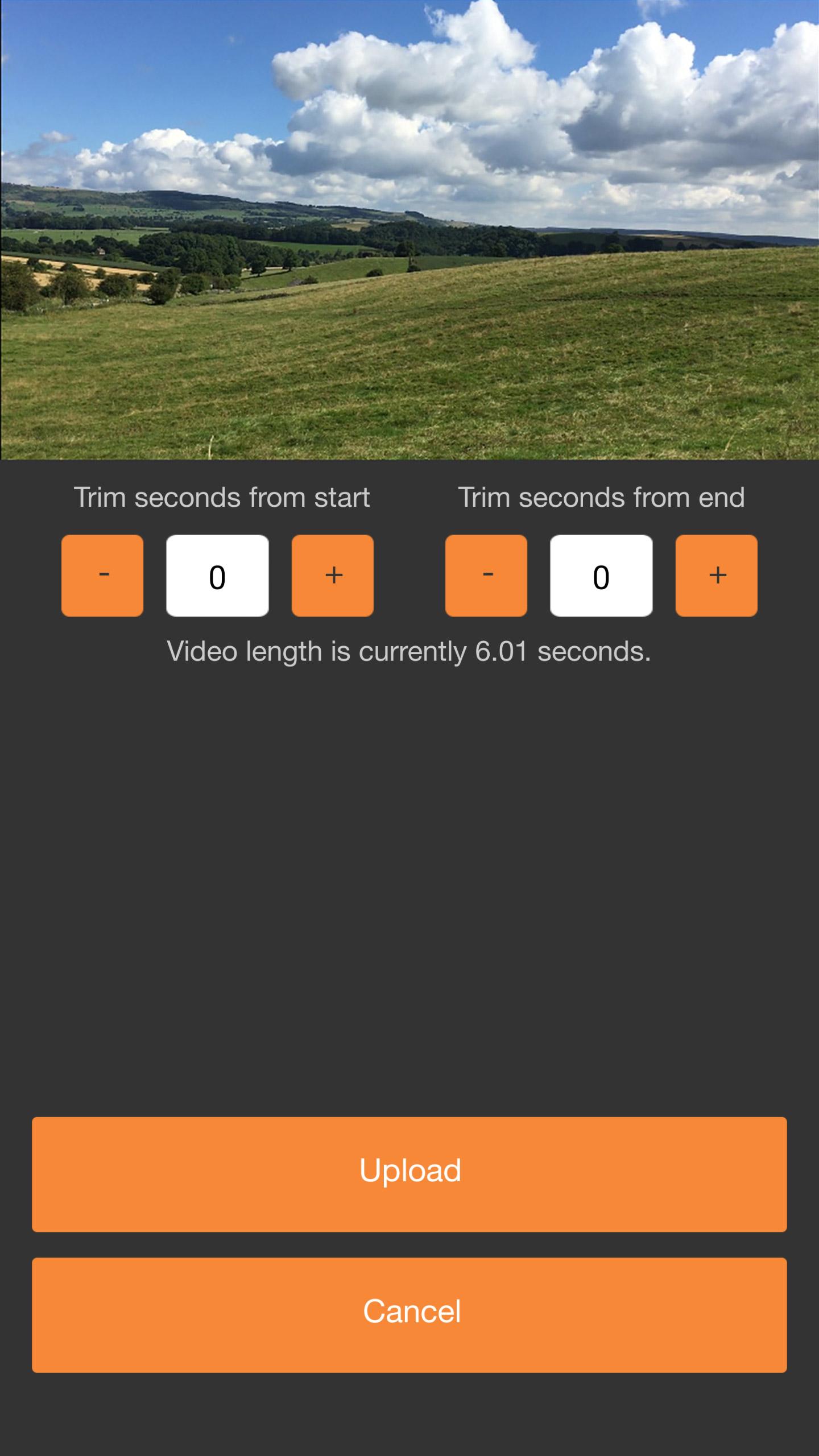Increase trim seconds from end

click(x=717, y=576)
